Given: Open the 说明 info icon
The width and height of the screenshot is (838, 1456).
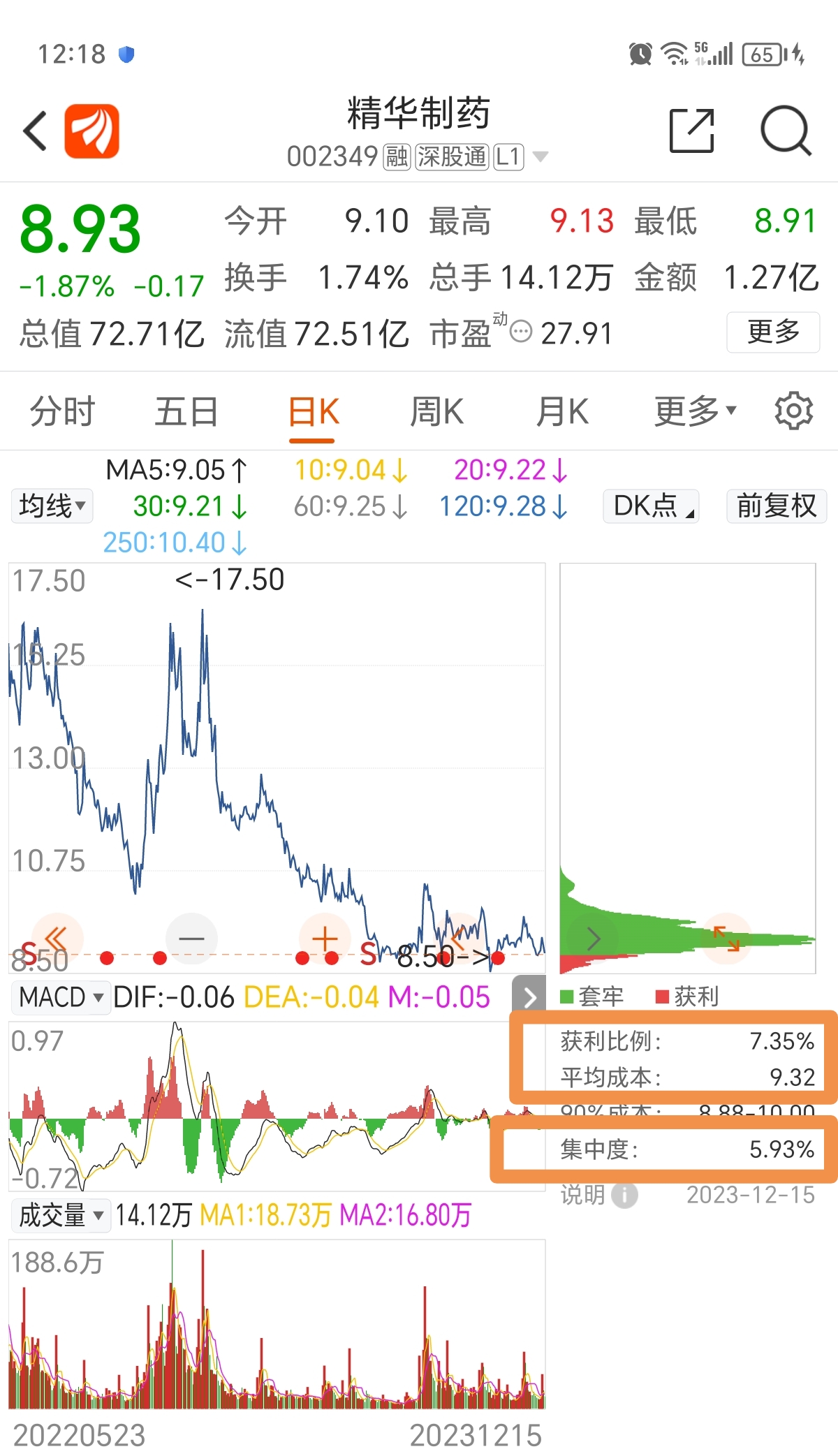Looking at the screenshot, I should point(624,1196).
